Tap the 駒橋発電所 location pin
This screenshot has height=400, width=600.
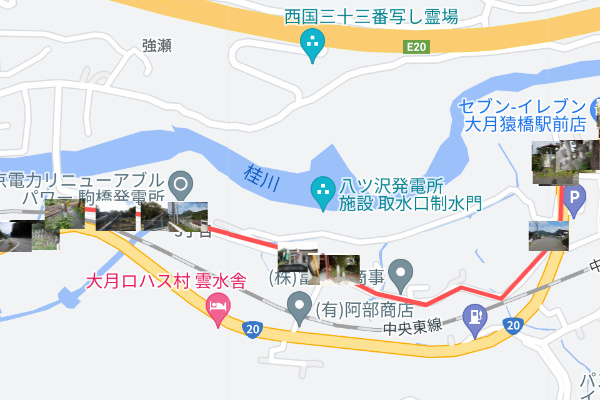[181, 183]
